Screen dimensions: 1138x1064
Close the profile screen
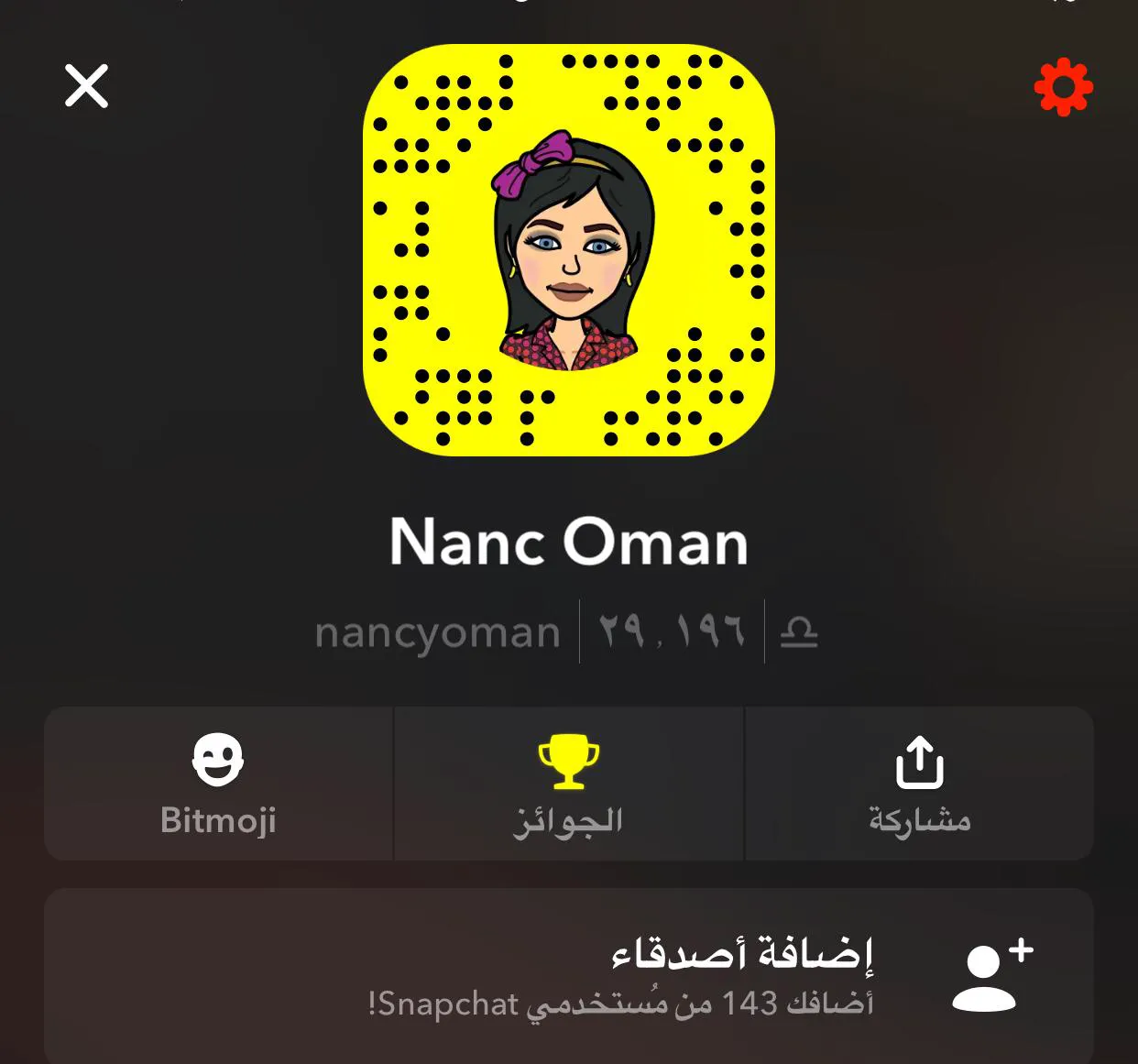click(x=87, y=86)
